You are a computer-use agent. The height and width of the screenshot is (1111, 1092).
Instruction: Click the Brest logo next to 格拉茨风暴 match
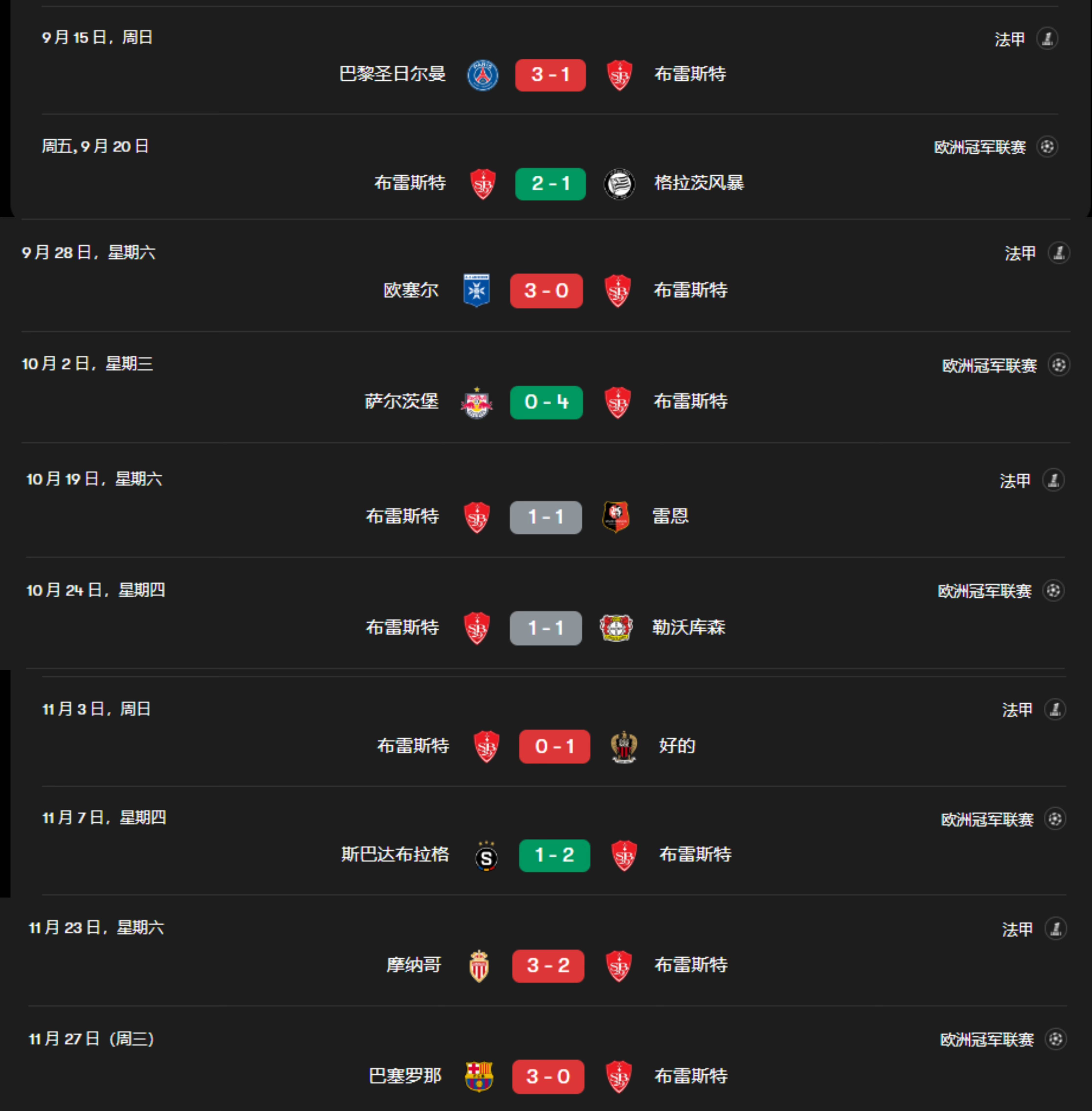(x=483, y=184)
